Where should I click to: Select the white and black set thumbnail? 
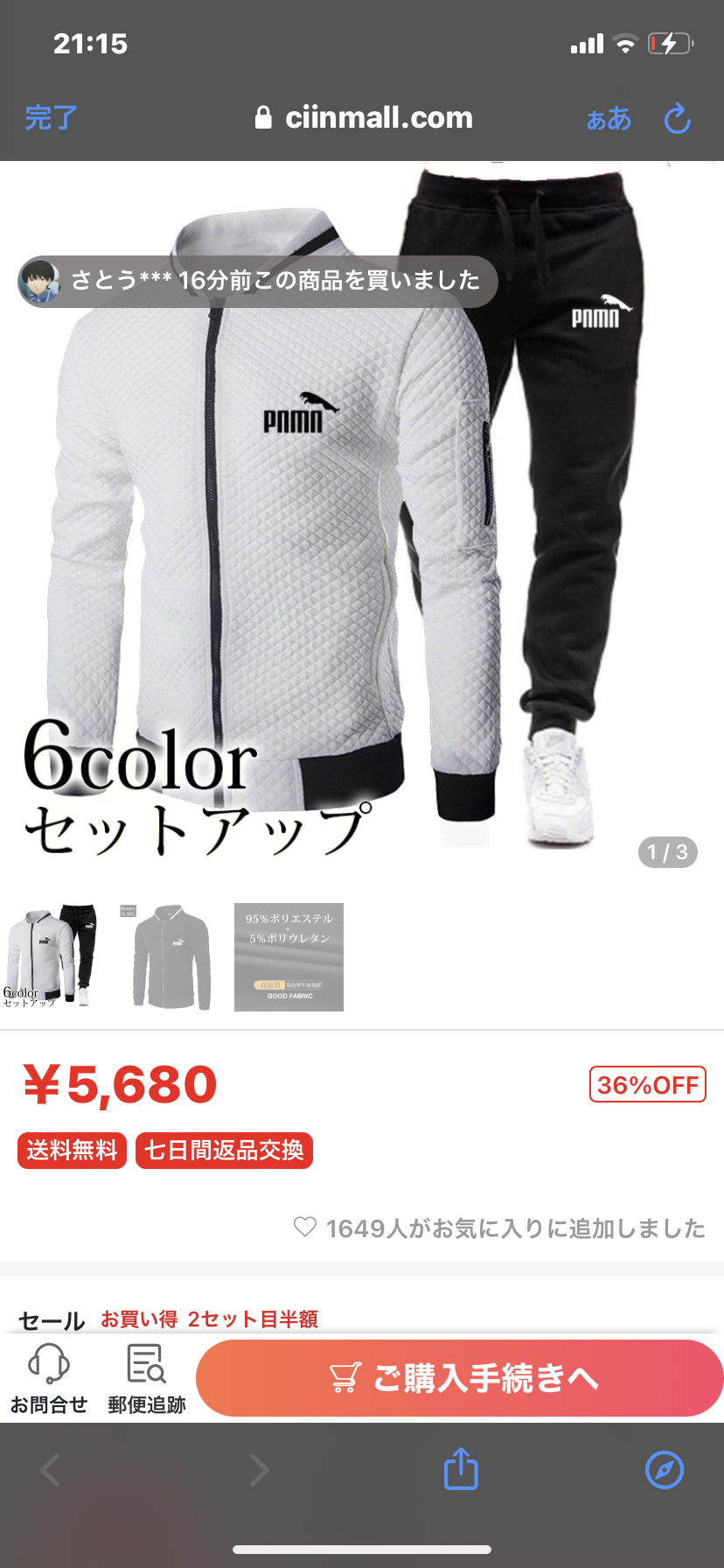(51, 956)
